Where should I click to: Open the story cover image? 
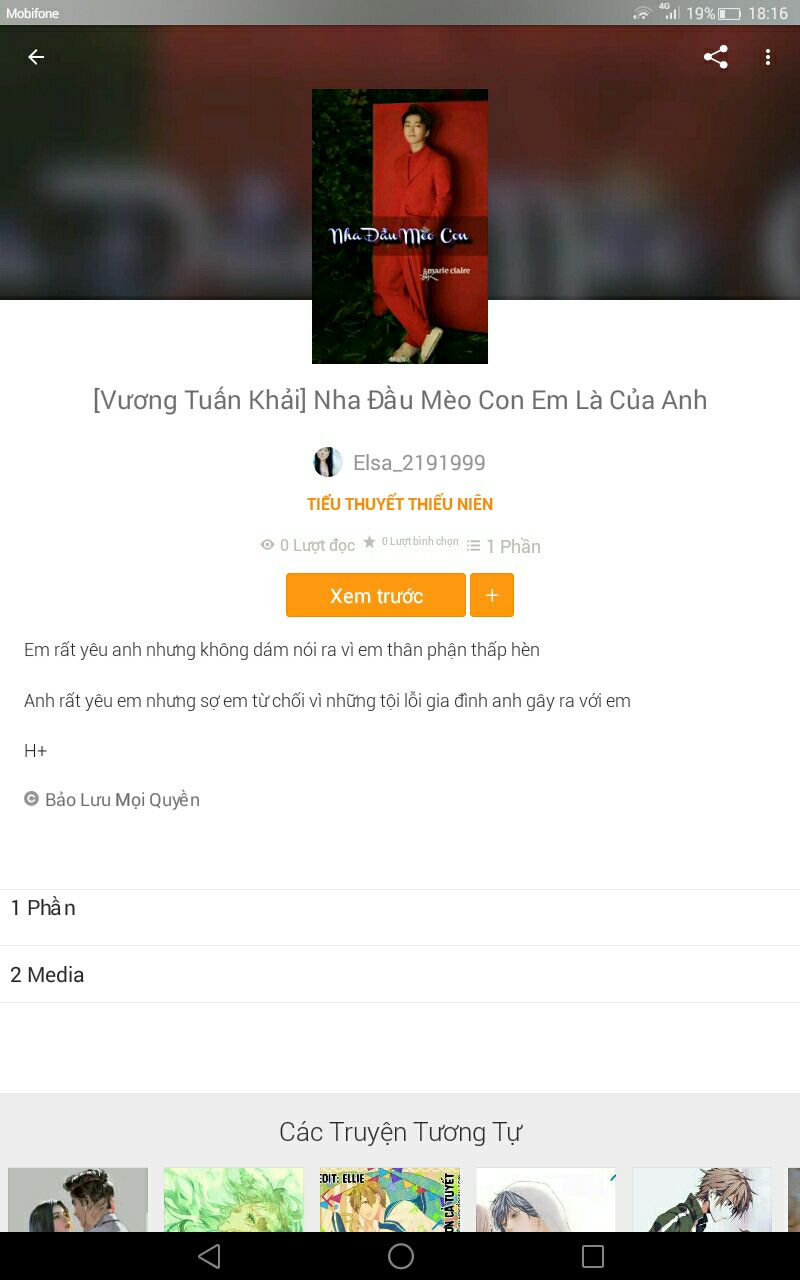click(x=400, y=226)
